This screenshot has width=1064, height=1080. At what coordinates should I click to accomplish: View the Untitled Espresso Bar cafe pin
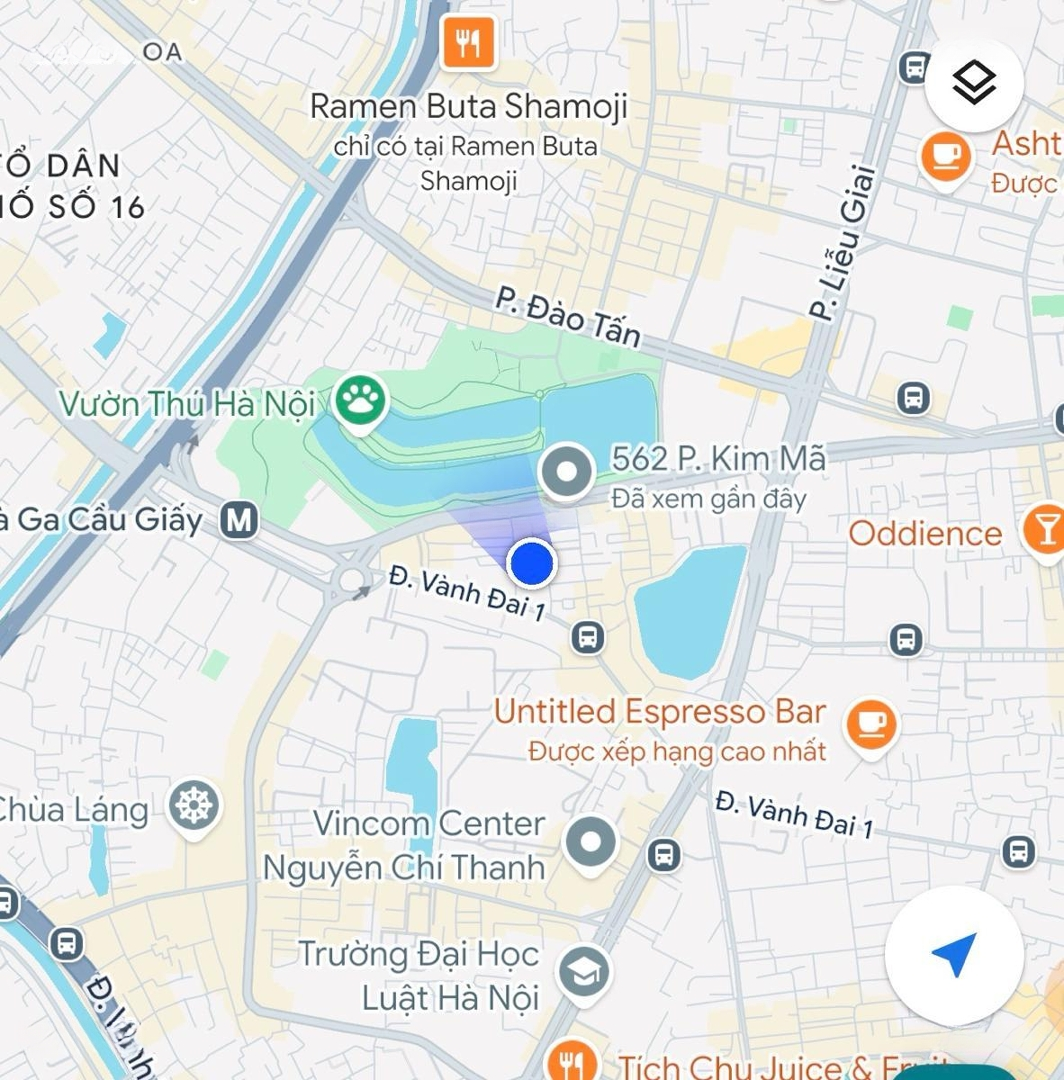tap(870, 724)
